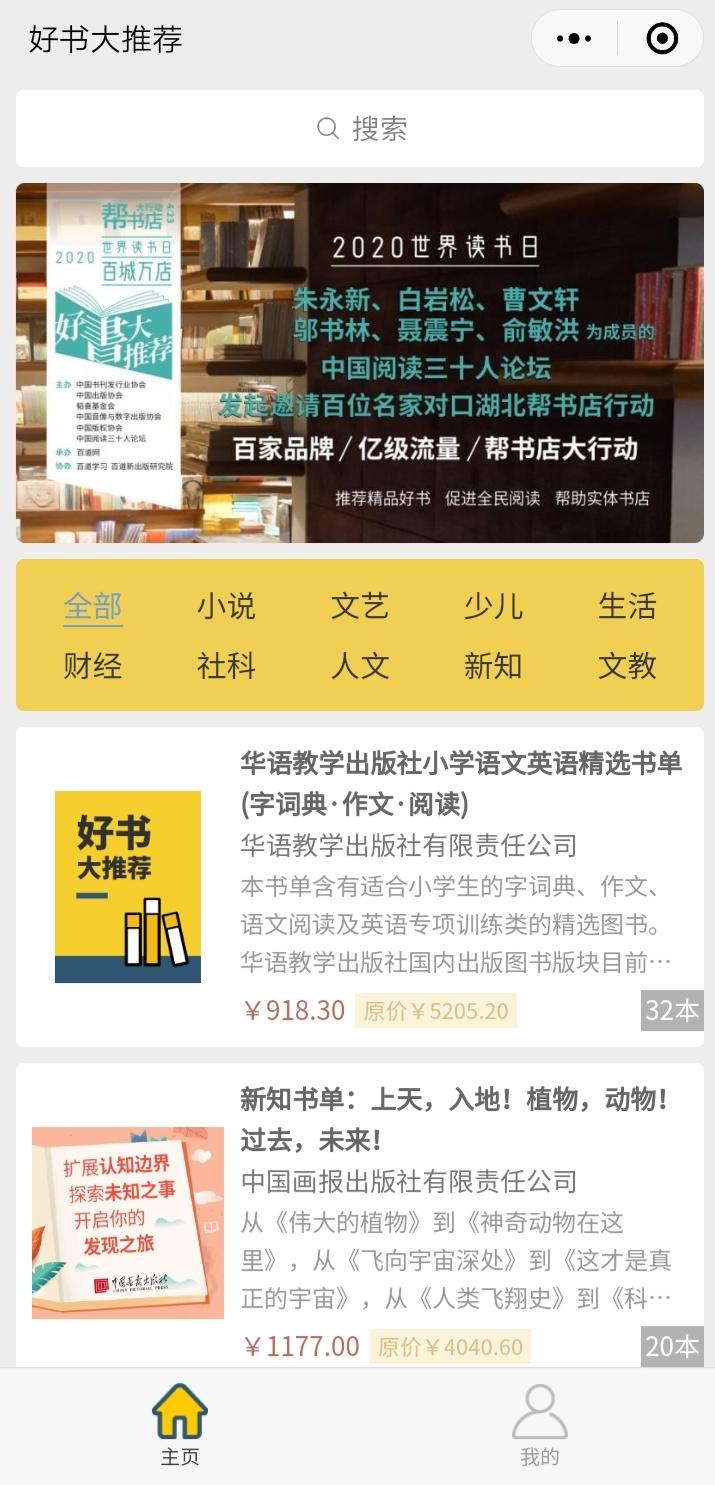The image size is (715, 1485).
Task: Switch to the 我的 tab
Action: (x=539, y=1425)
